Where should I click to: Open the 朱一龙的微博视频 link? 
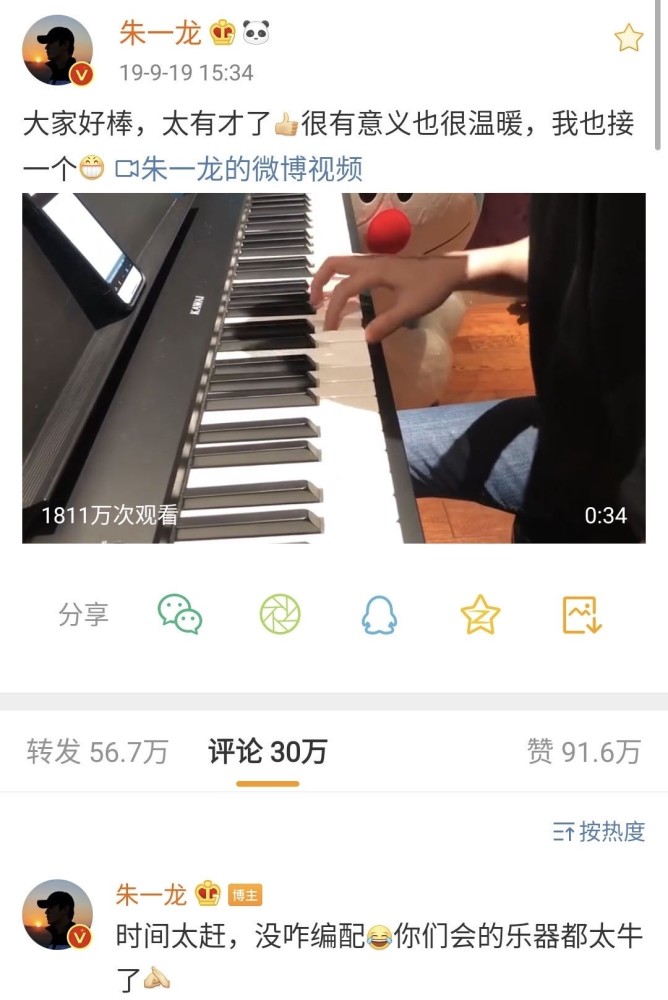point(239,168)
